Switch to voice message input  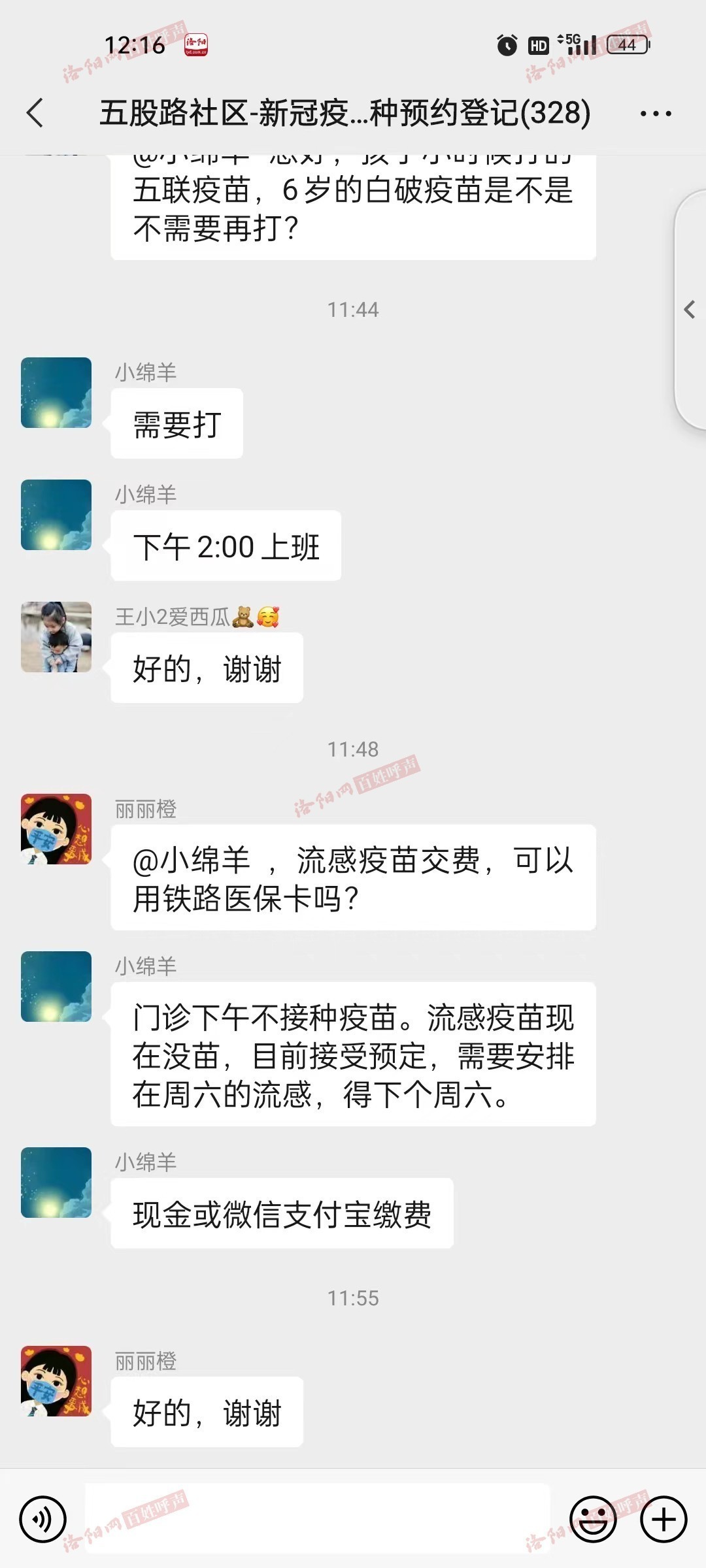pyautogui.click(x=43, y=1519)
